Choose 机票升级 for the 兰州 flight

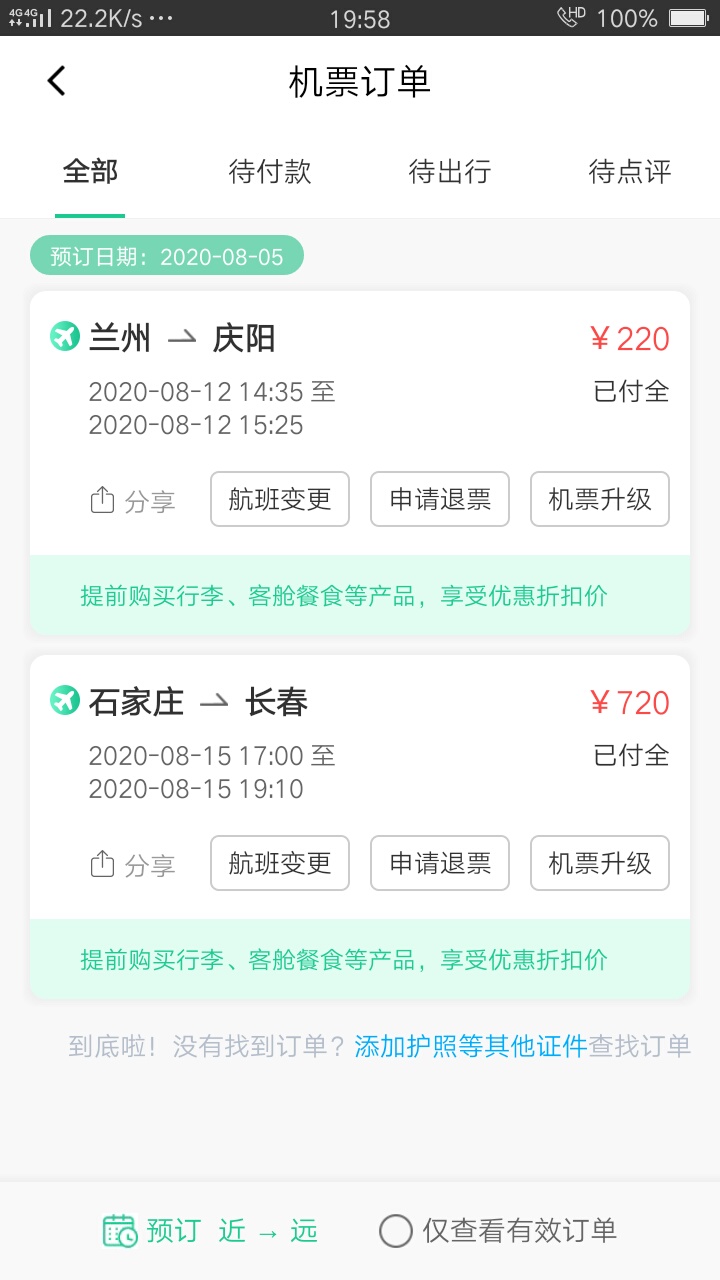pos(600,499)
